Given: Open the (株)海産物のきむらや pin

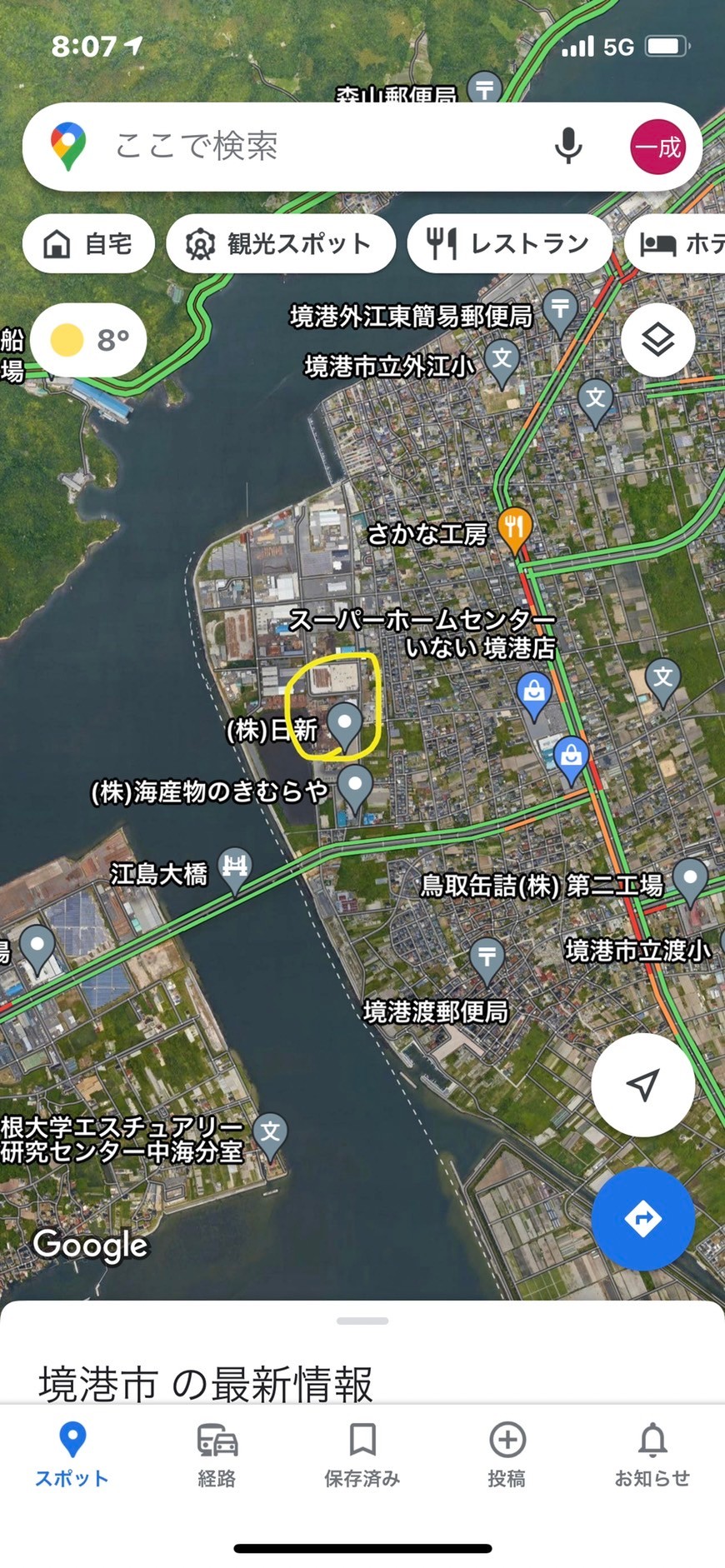Looking at the screenshot, I should [x=356, y=789].
